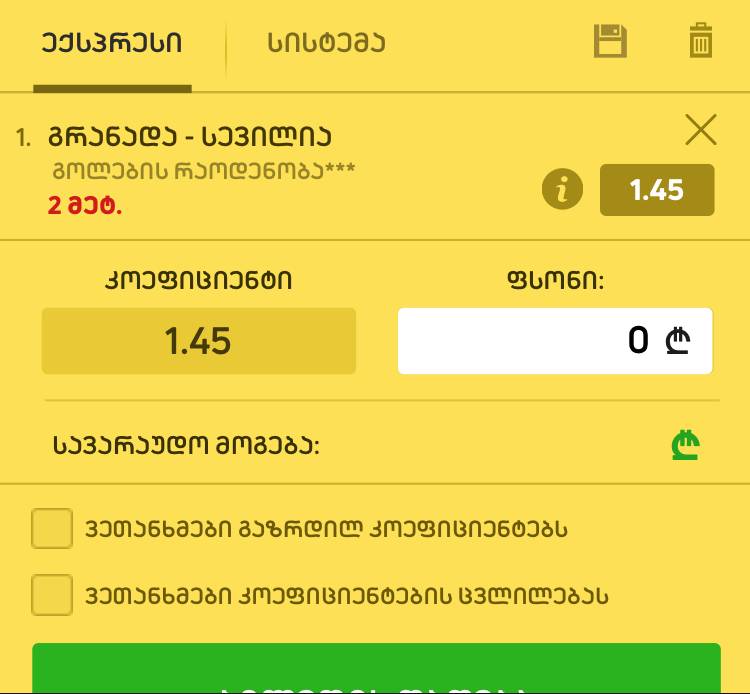Check ვეთანხმები გაზრდილ კოეფიციენტებს box
This screenshot has width=750, height=694.
(52, 528)
